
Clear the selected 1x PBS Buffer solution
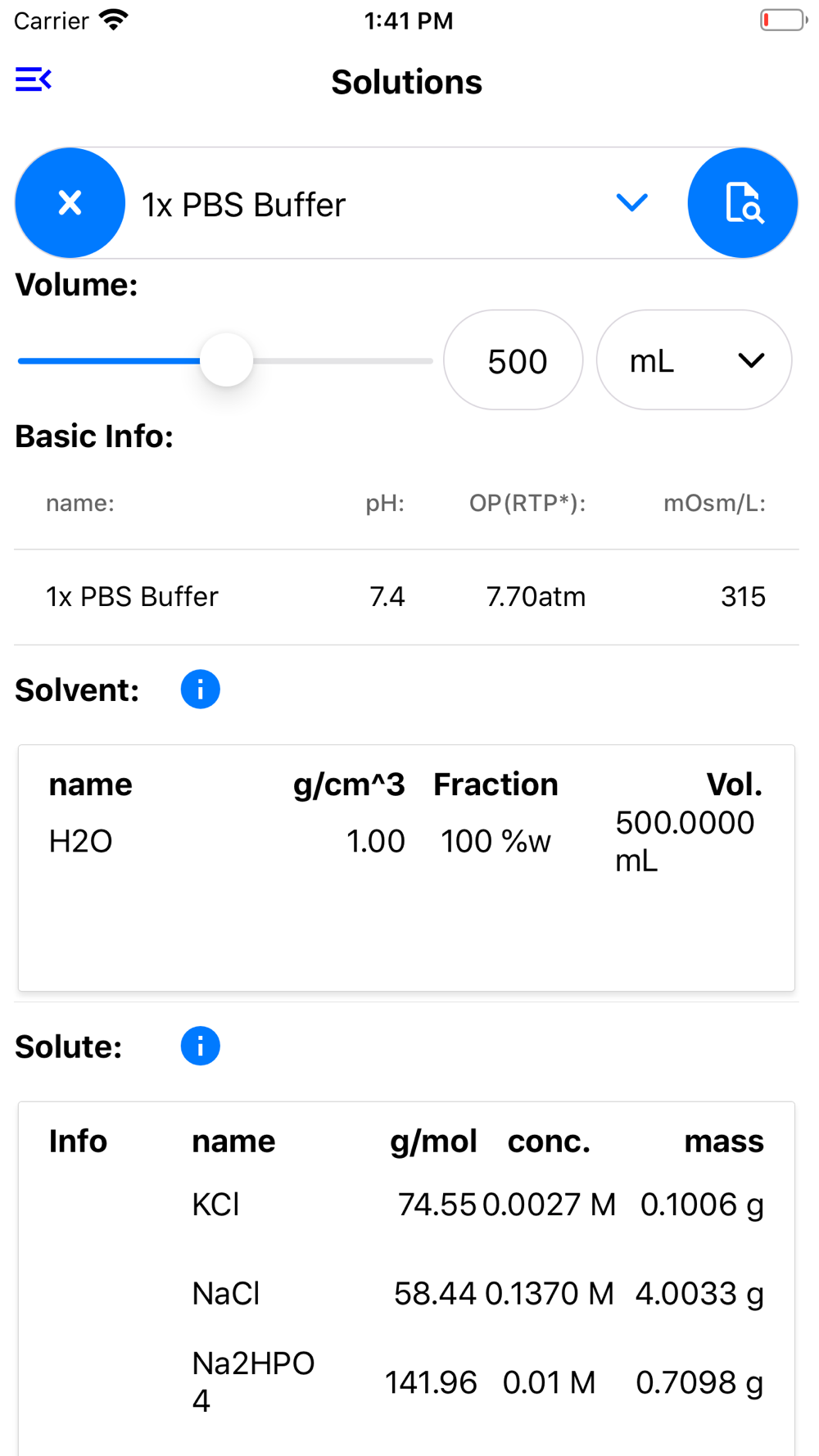[70, 203]
